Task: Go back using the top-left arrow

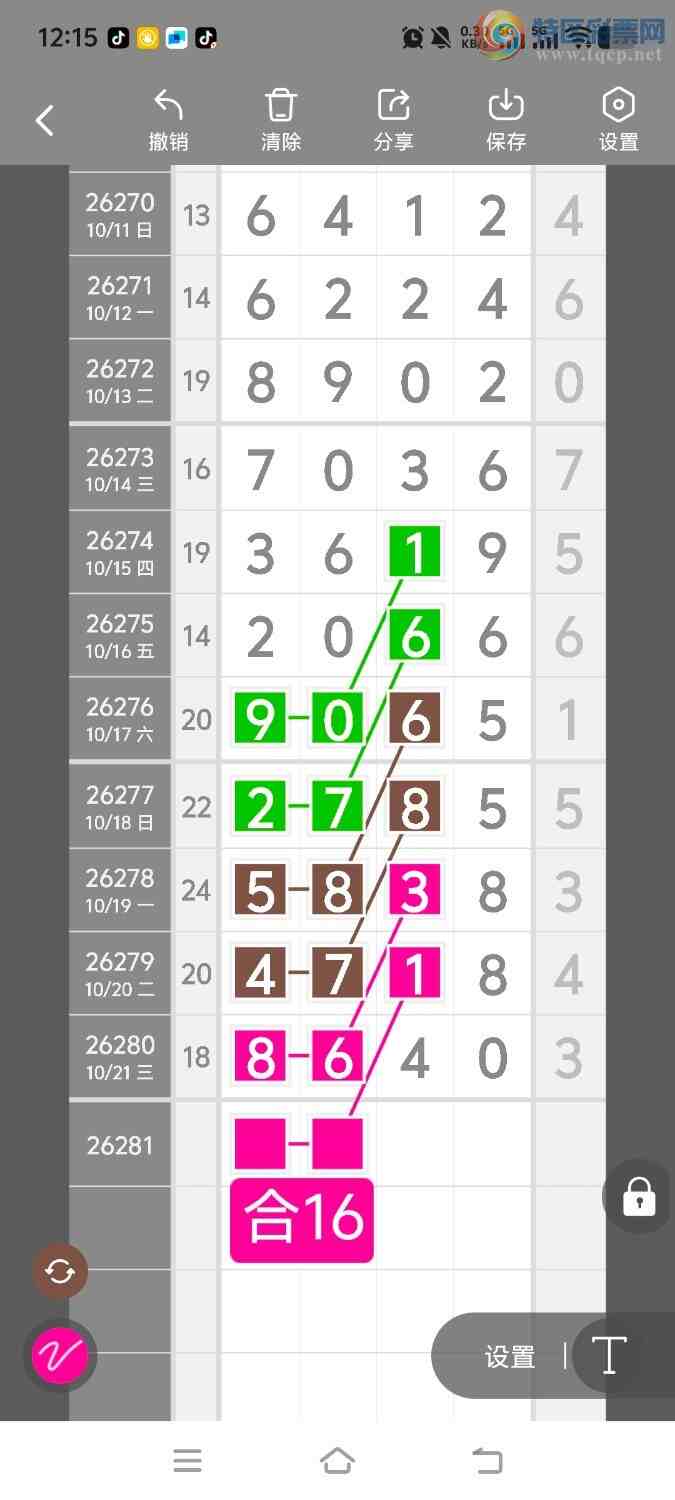Action: coord(45,121)
